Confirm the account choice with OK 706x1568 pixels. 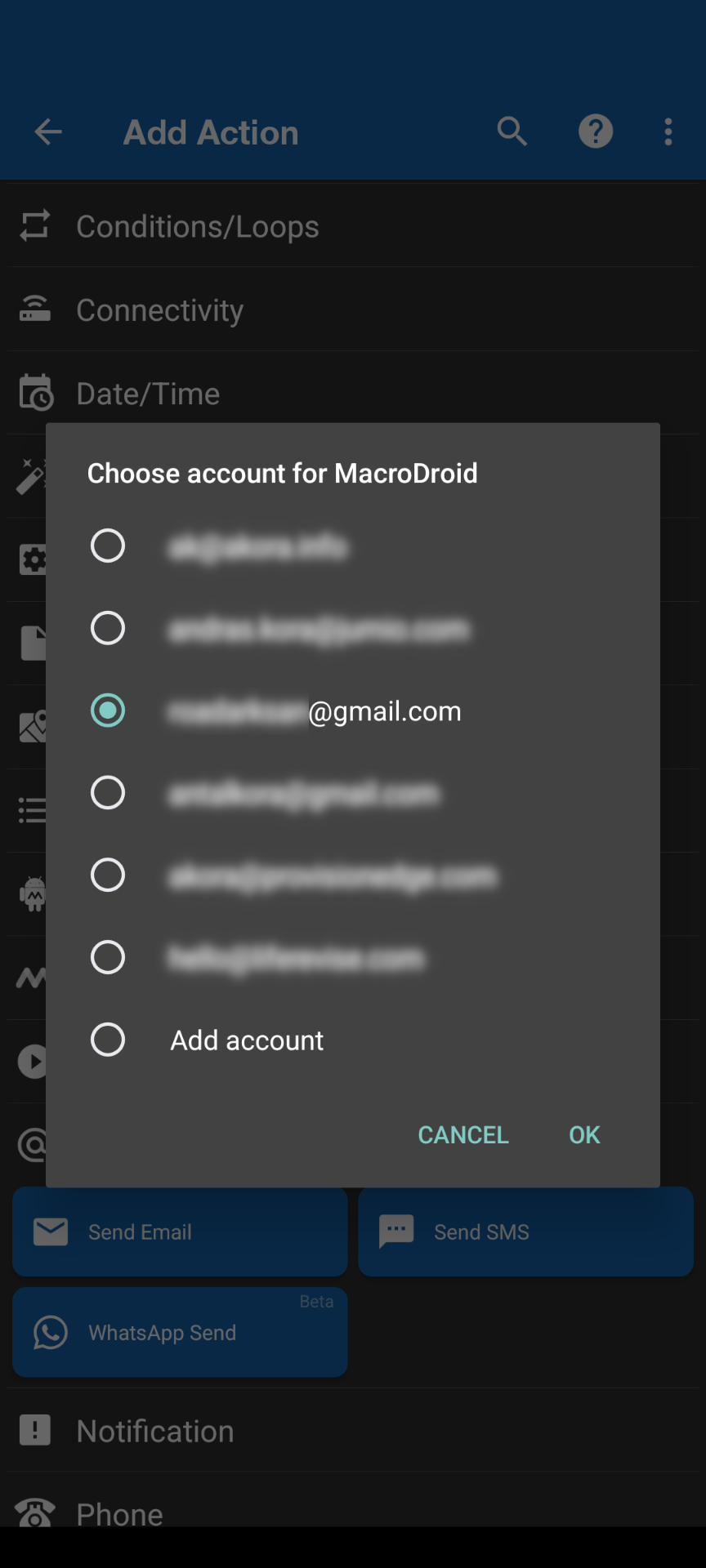click(584, 1134)
